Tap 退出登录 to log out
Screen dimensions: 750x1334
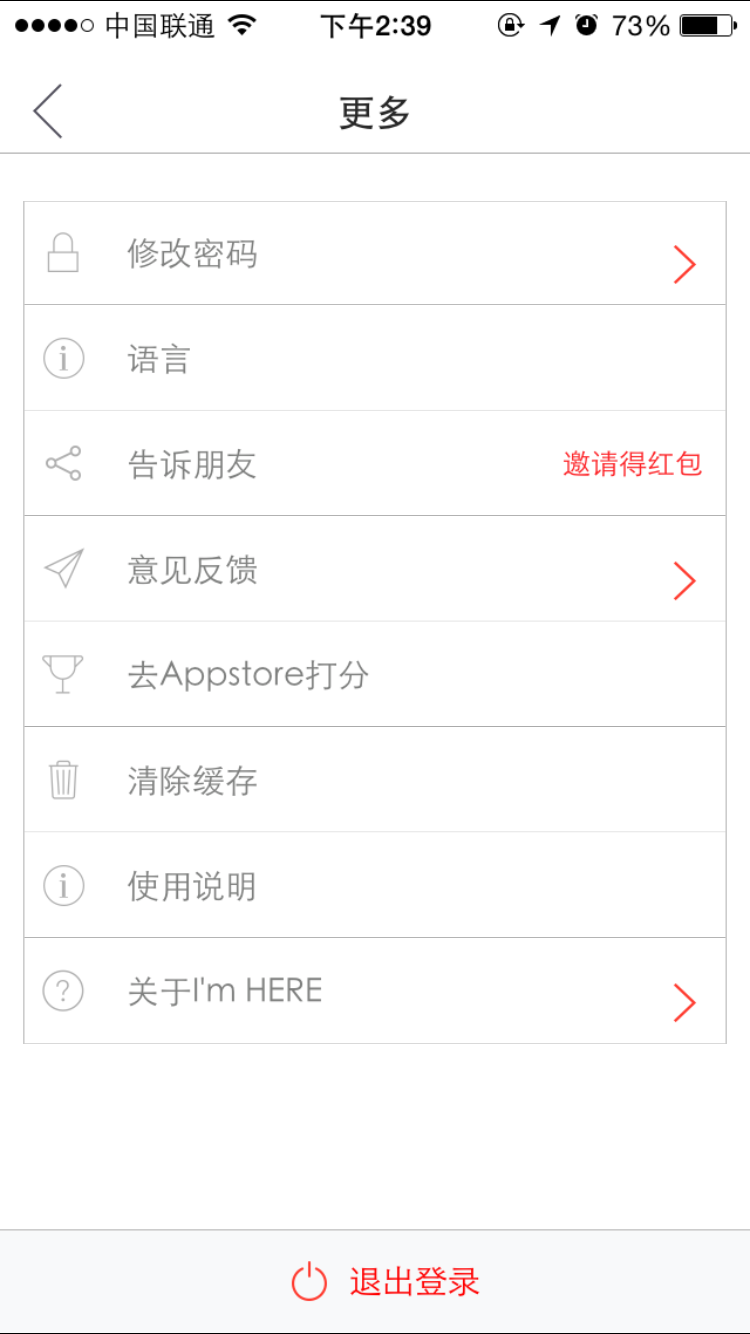[385, 1282]
